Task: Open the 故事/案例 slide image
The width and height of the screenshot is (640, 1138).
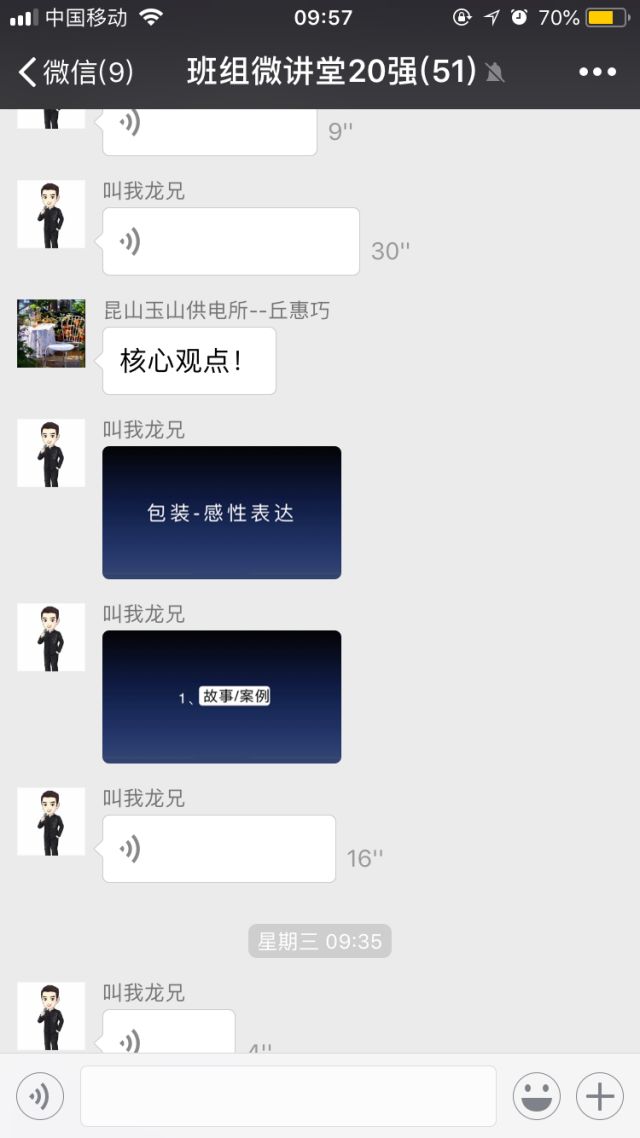Action: (x=221, y=696)
